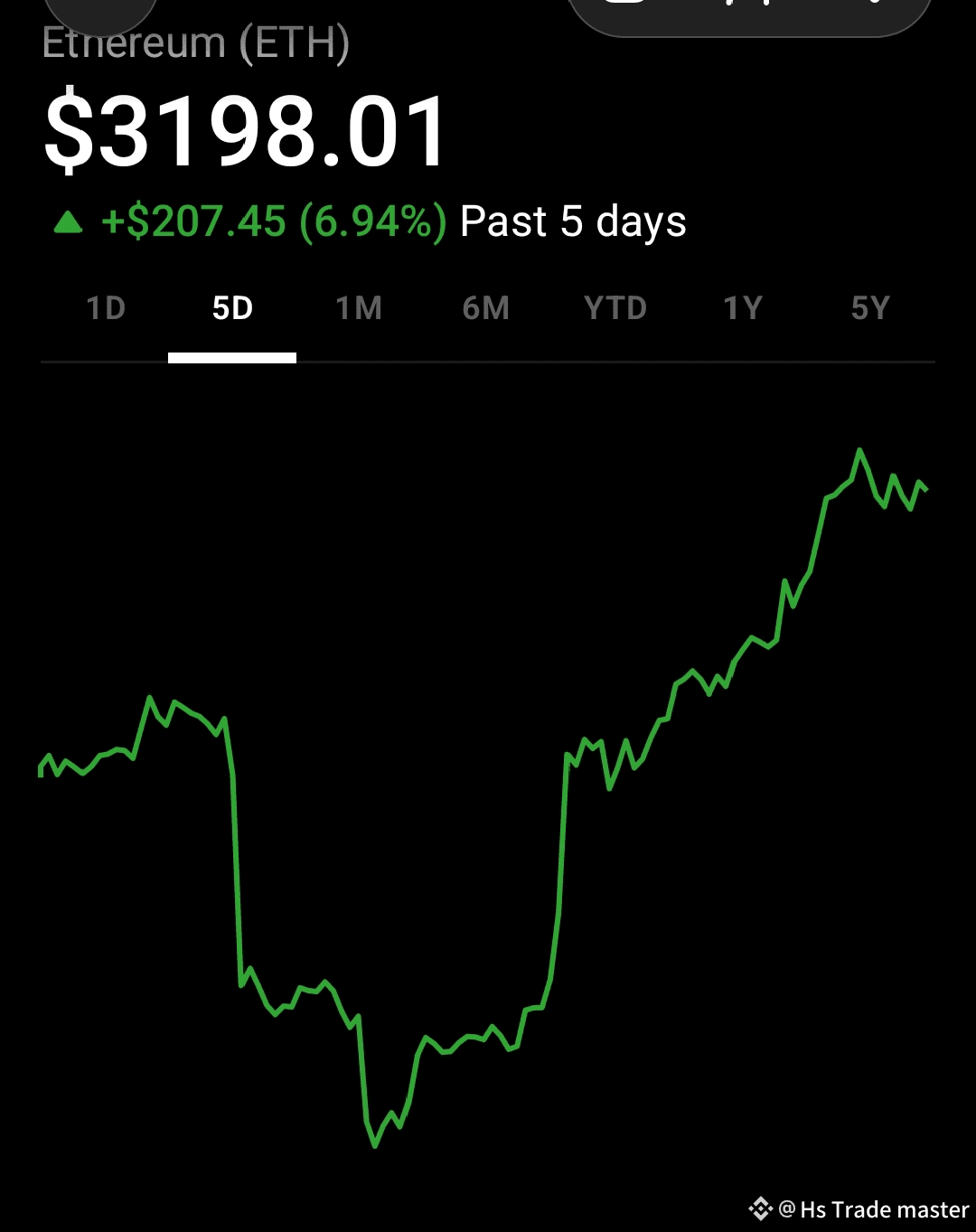Select the 5Y time range
The height and width of the screenshot is (1232, 976).
pos(870,309)
